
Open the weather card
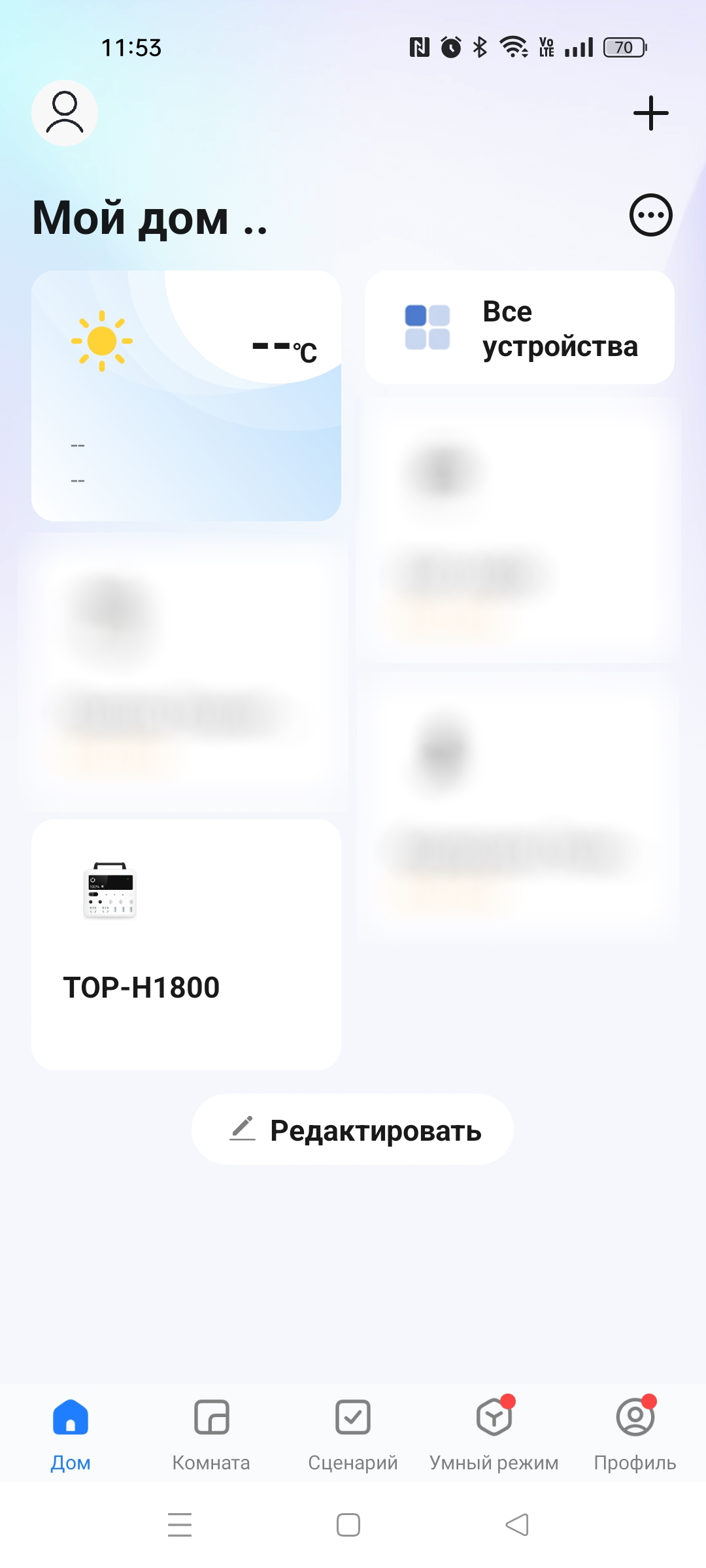coord(186,396)
